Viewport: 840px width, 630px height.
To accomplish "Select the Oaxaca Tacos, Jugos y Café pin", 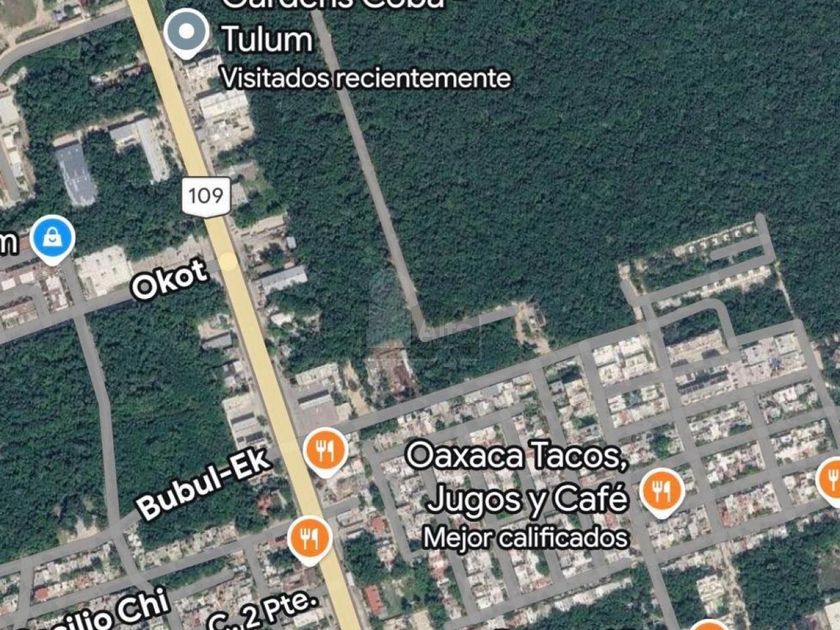I will point(662,493).
